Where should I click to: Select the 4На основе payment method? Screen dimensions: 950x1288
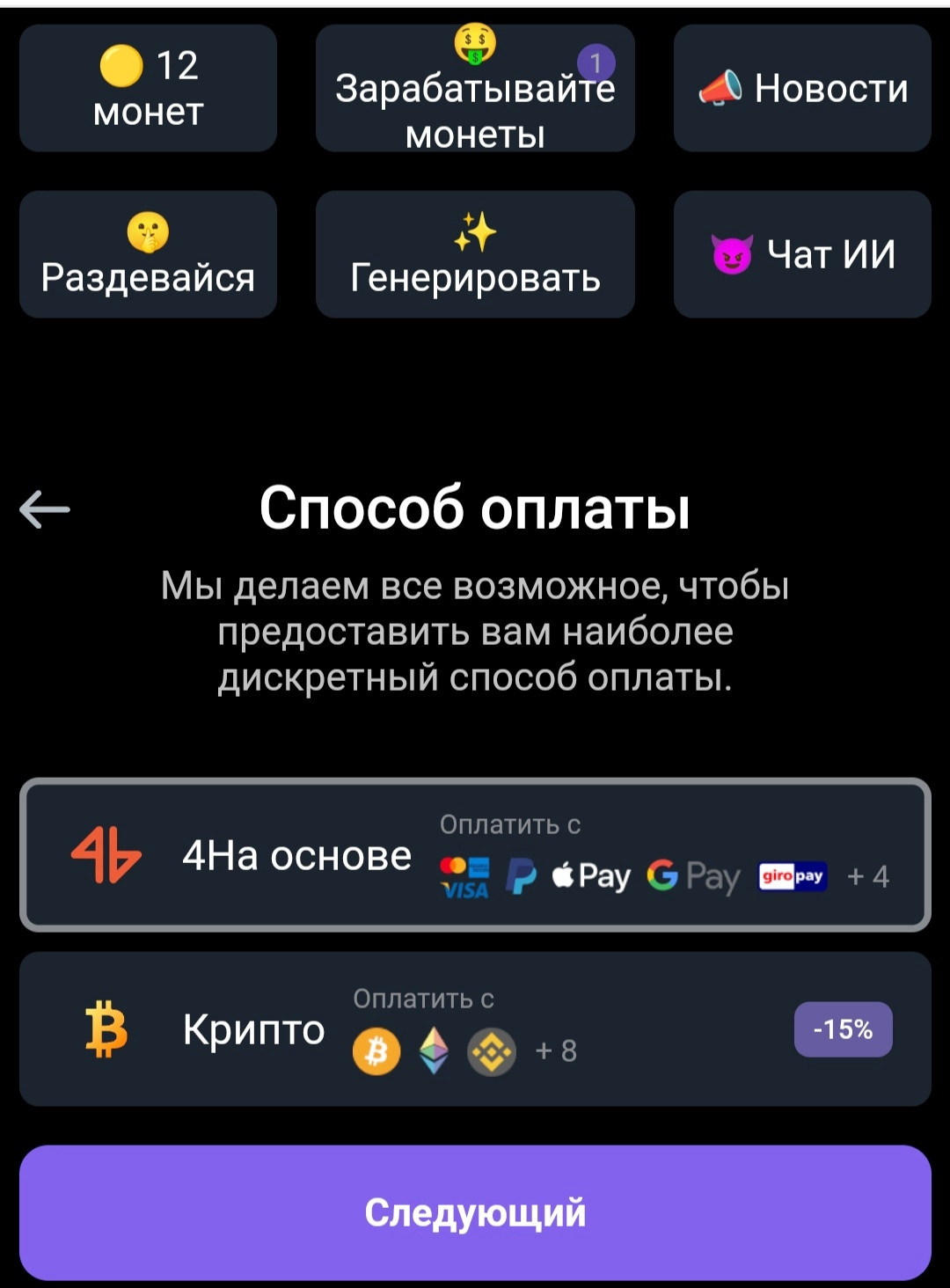point(475,854)
